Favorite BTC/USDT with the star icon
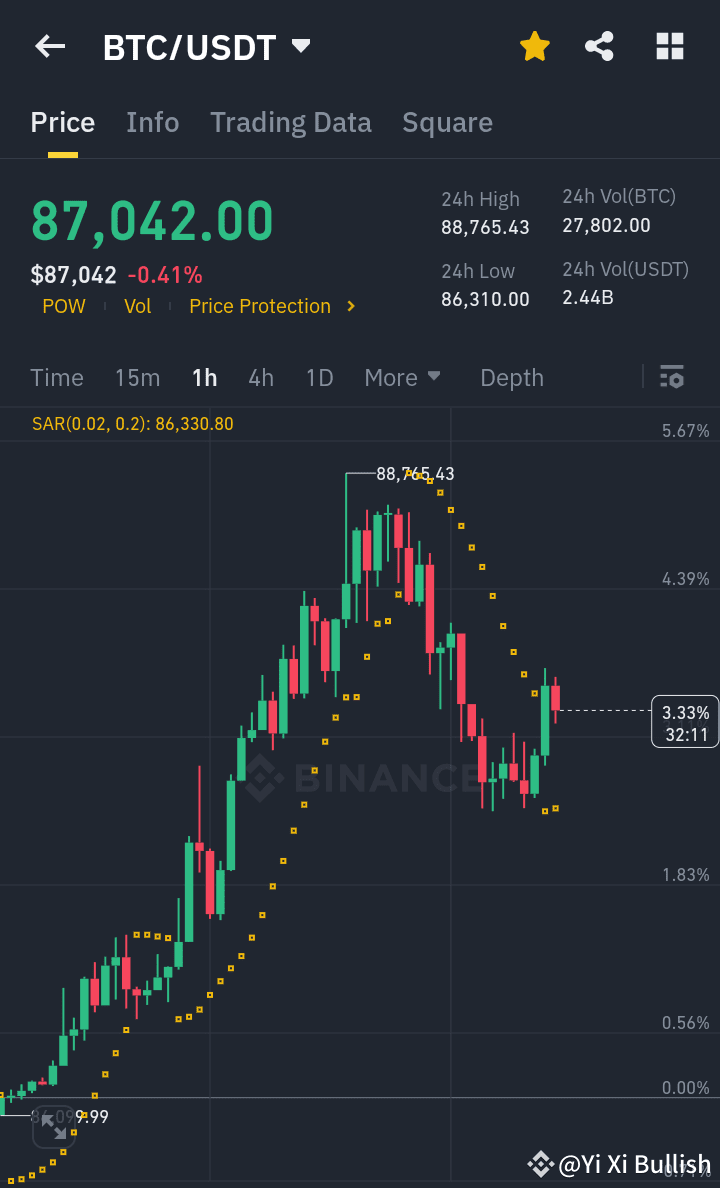This screenshot has width=720, height=1188. (535, 46)
